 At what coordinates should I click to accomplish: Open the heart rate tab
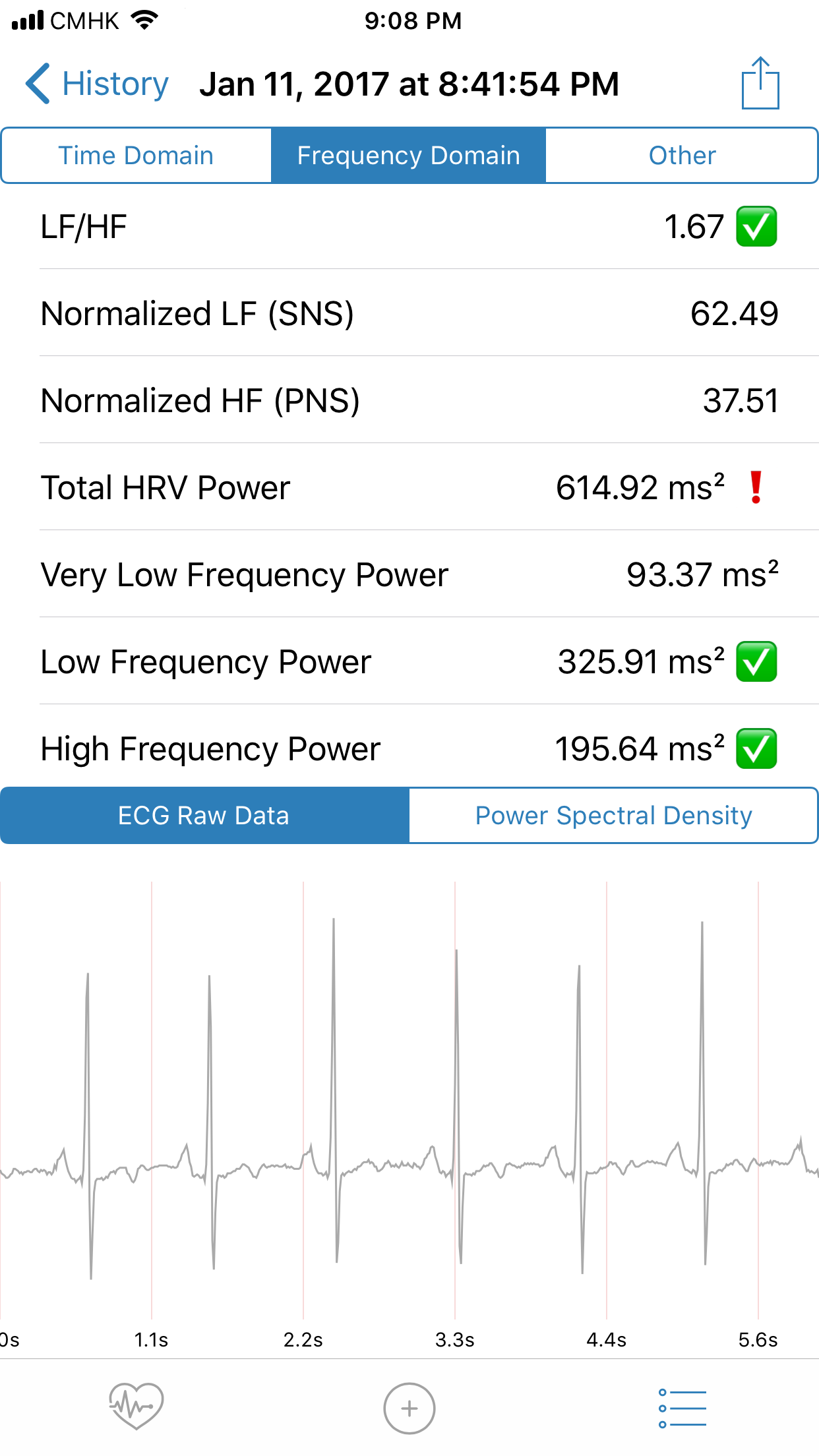136,1407
